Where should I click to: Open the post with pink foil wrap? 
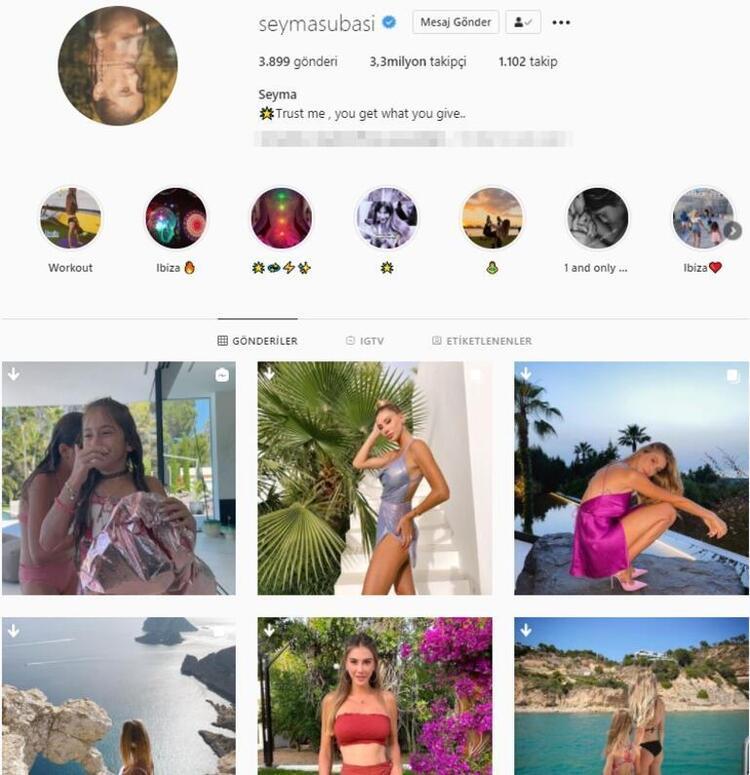pyautogui.click(x=119, y=478)
